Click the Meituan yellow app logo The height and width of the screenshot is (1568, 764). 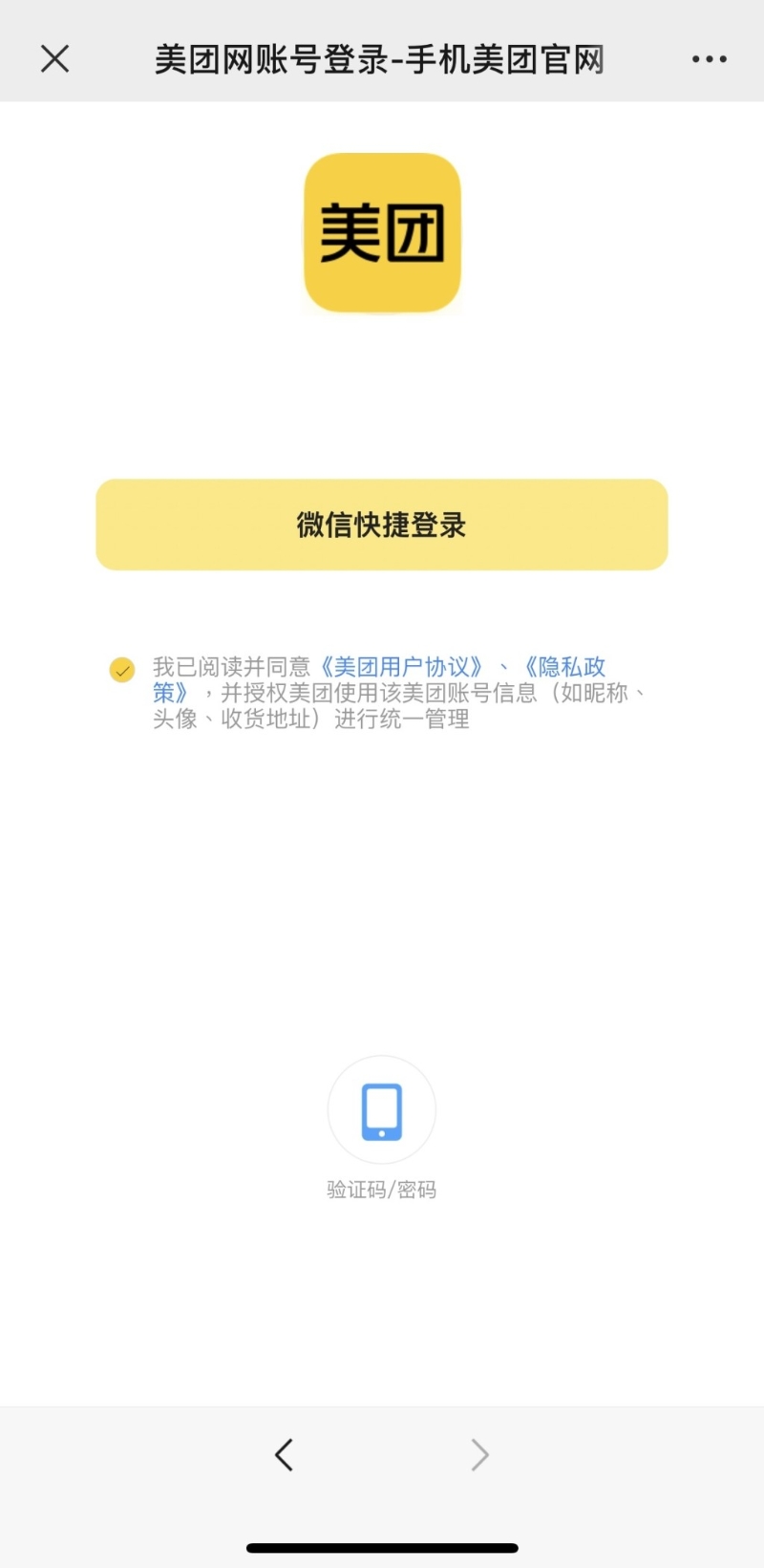382,231
